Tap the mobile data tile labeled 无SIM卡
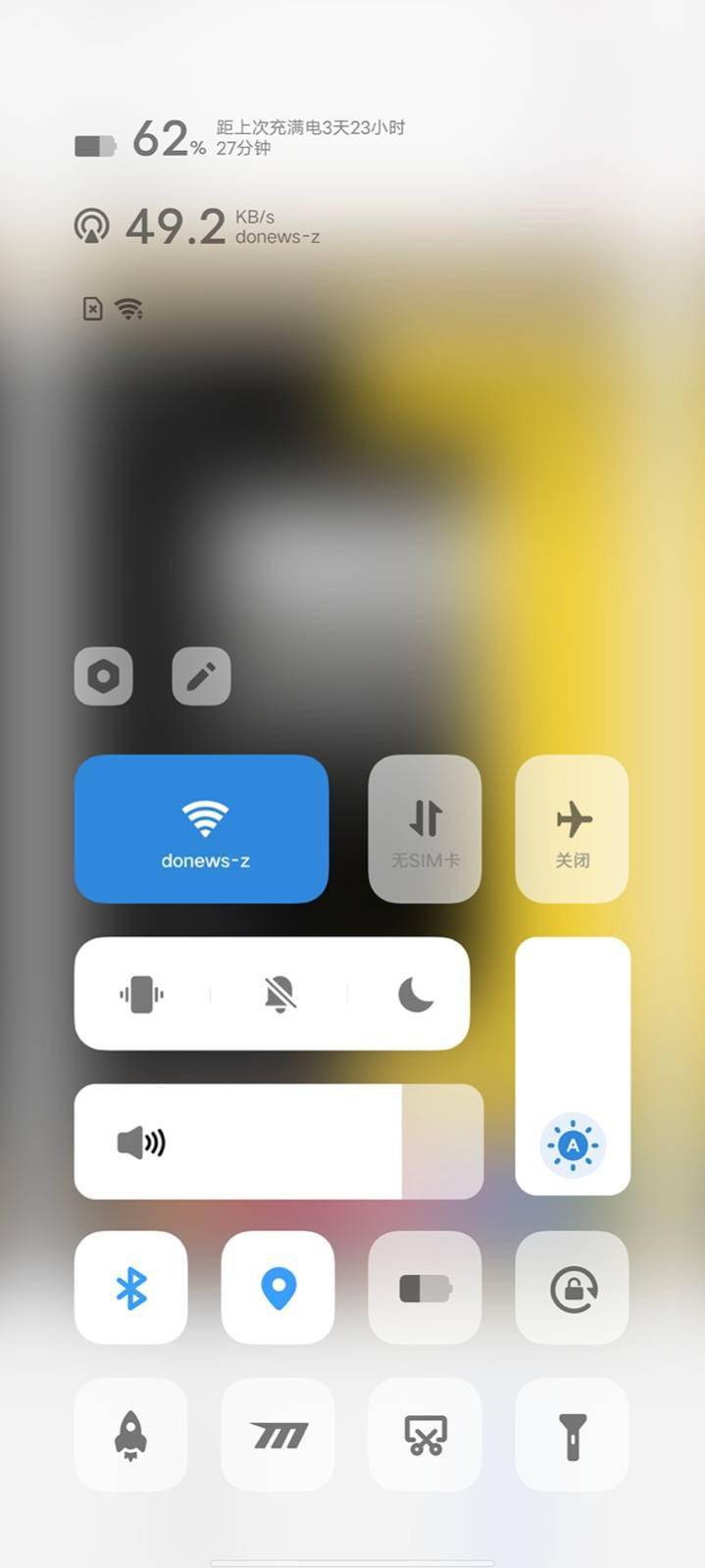Viewport: 705px width, 1568px height. 425,829
